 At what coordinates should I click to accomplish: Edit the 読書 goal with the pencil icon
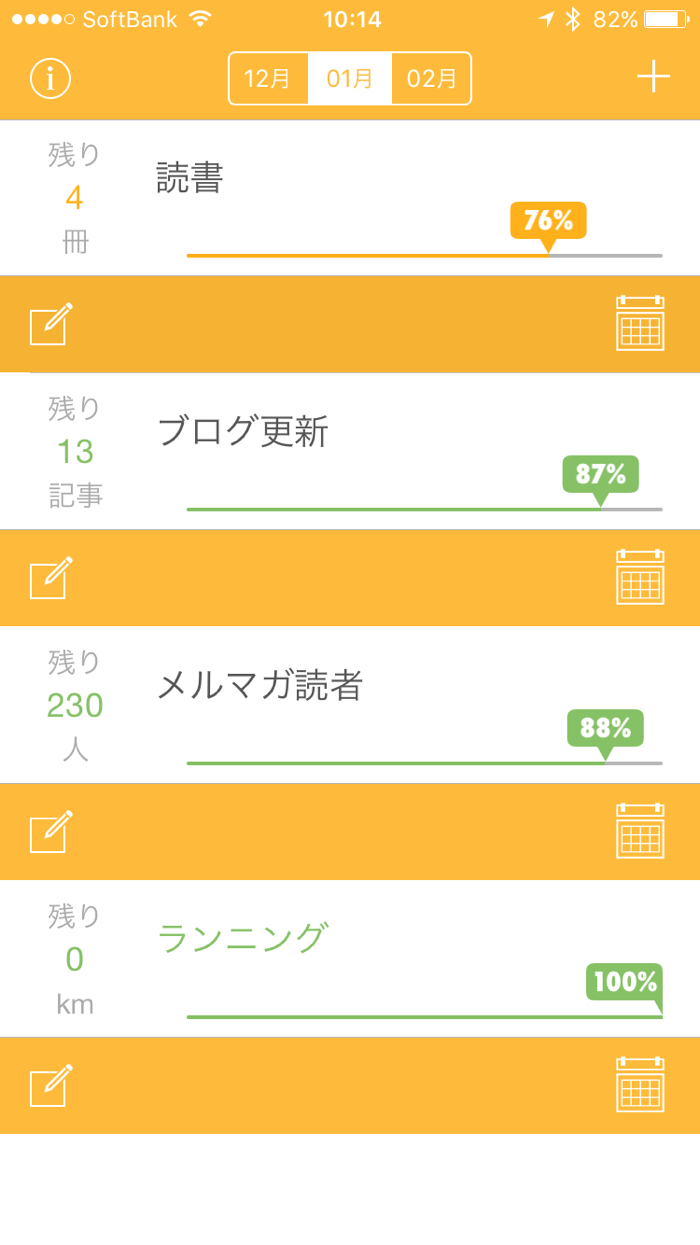[52, 325]
